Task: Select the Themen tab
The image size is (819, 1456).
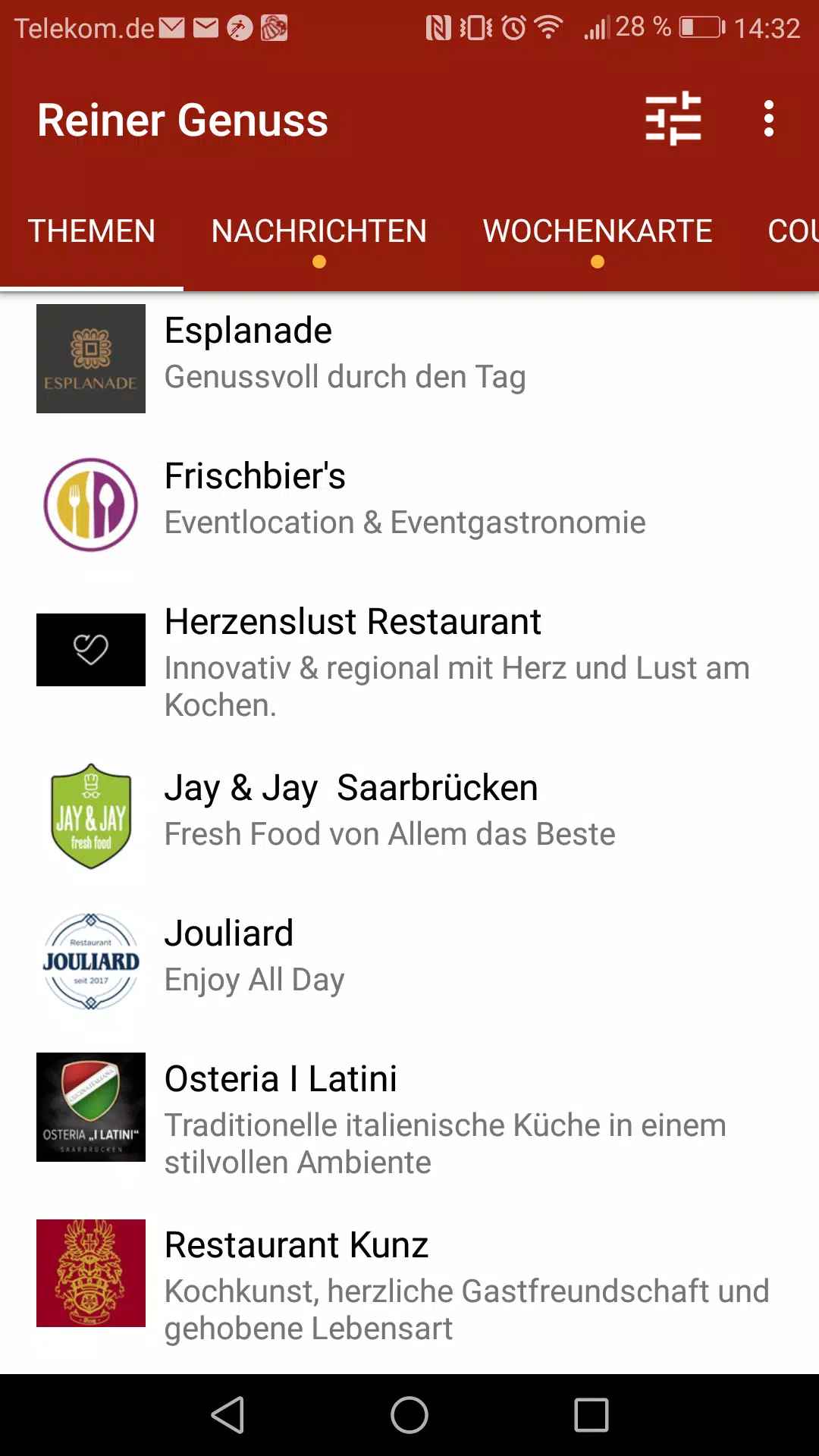Action: (92, 231)
